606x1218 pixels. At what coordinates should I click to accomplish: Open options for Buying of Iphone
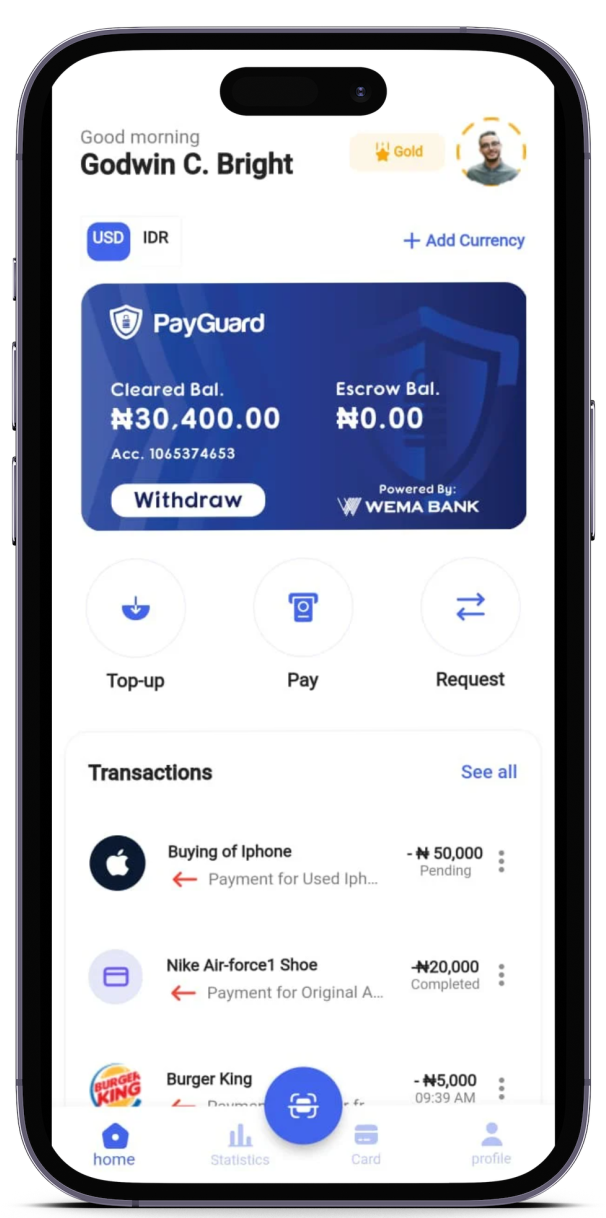point(501,862)
